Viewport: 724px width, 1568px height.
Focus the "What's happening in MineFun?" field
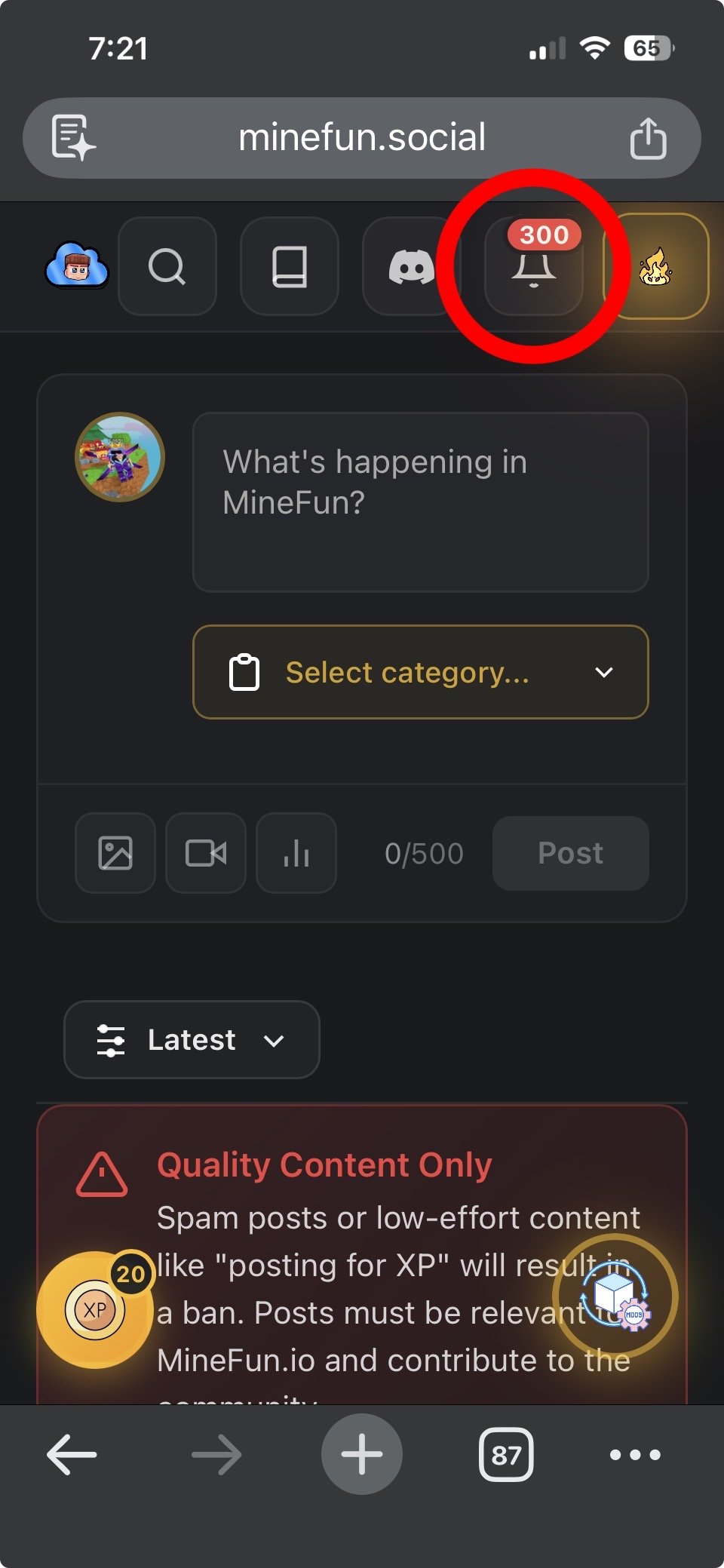(x=420, y=502)
